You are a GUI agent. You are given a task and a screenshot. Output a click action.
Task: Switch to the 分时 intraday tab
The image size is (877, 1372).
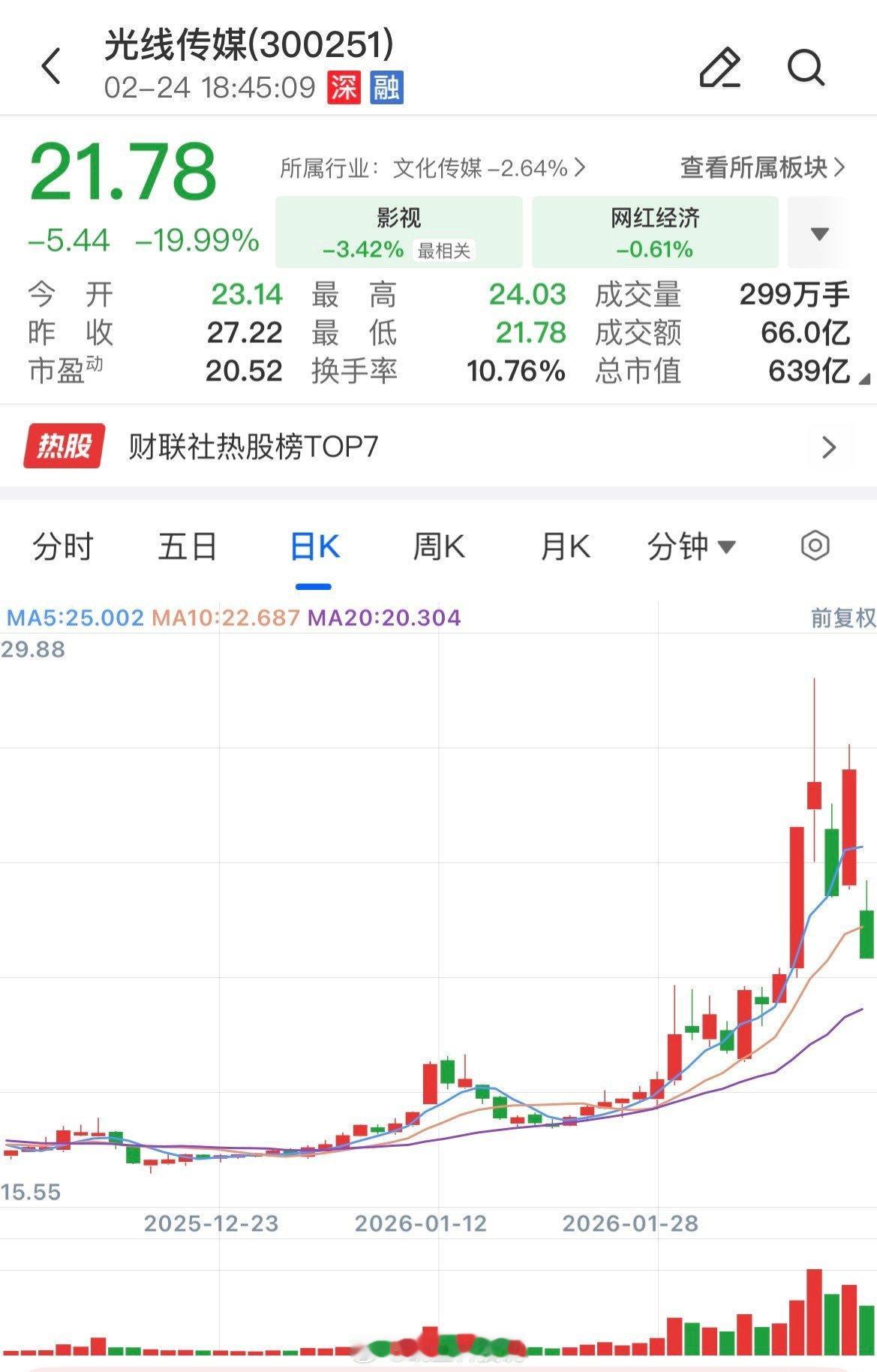(x=62, y=546)
